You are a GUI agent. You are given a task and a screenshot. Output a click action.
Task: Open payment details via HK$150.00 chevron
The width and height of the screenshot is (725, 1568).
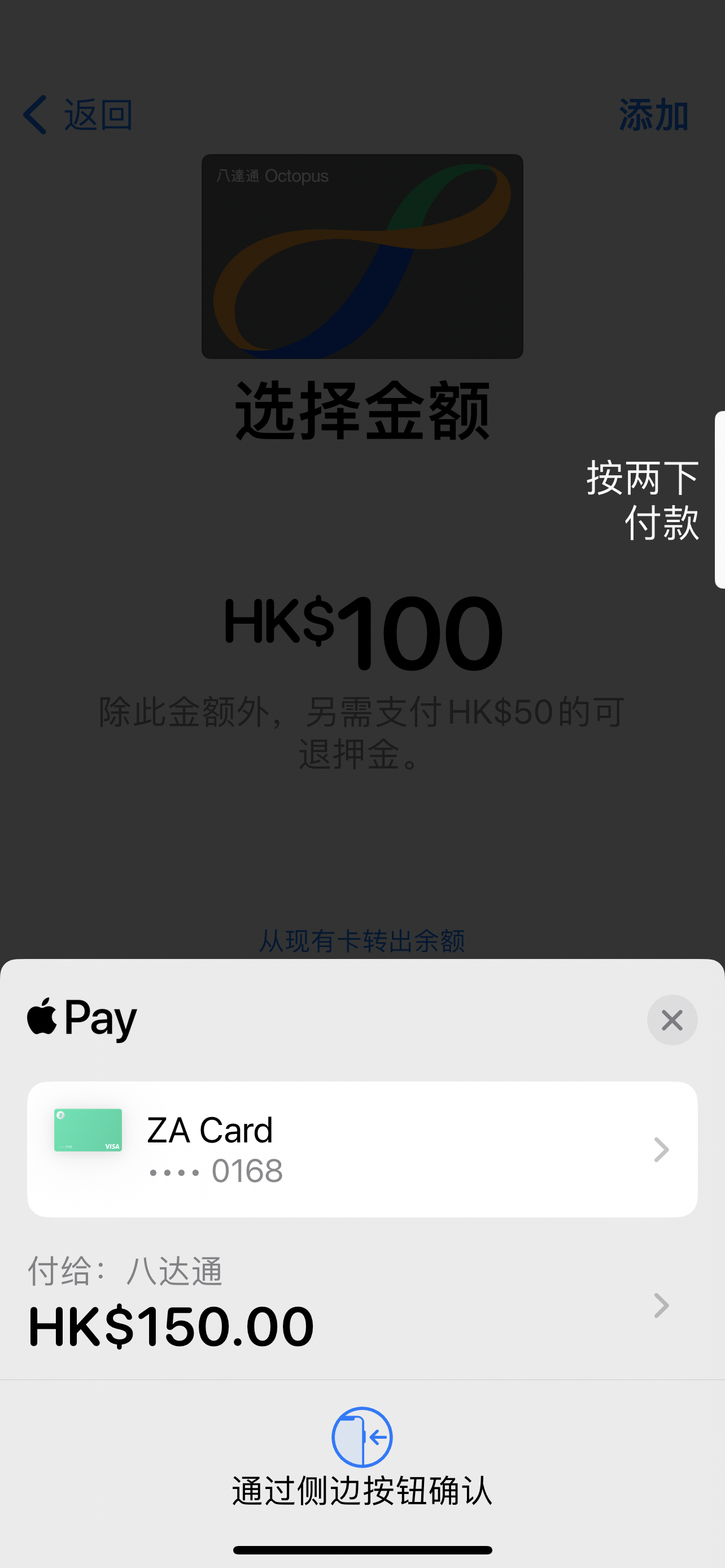click(x=661, y=1304)
